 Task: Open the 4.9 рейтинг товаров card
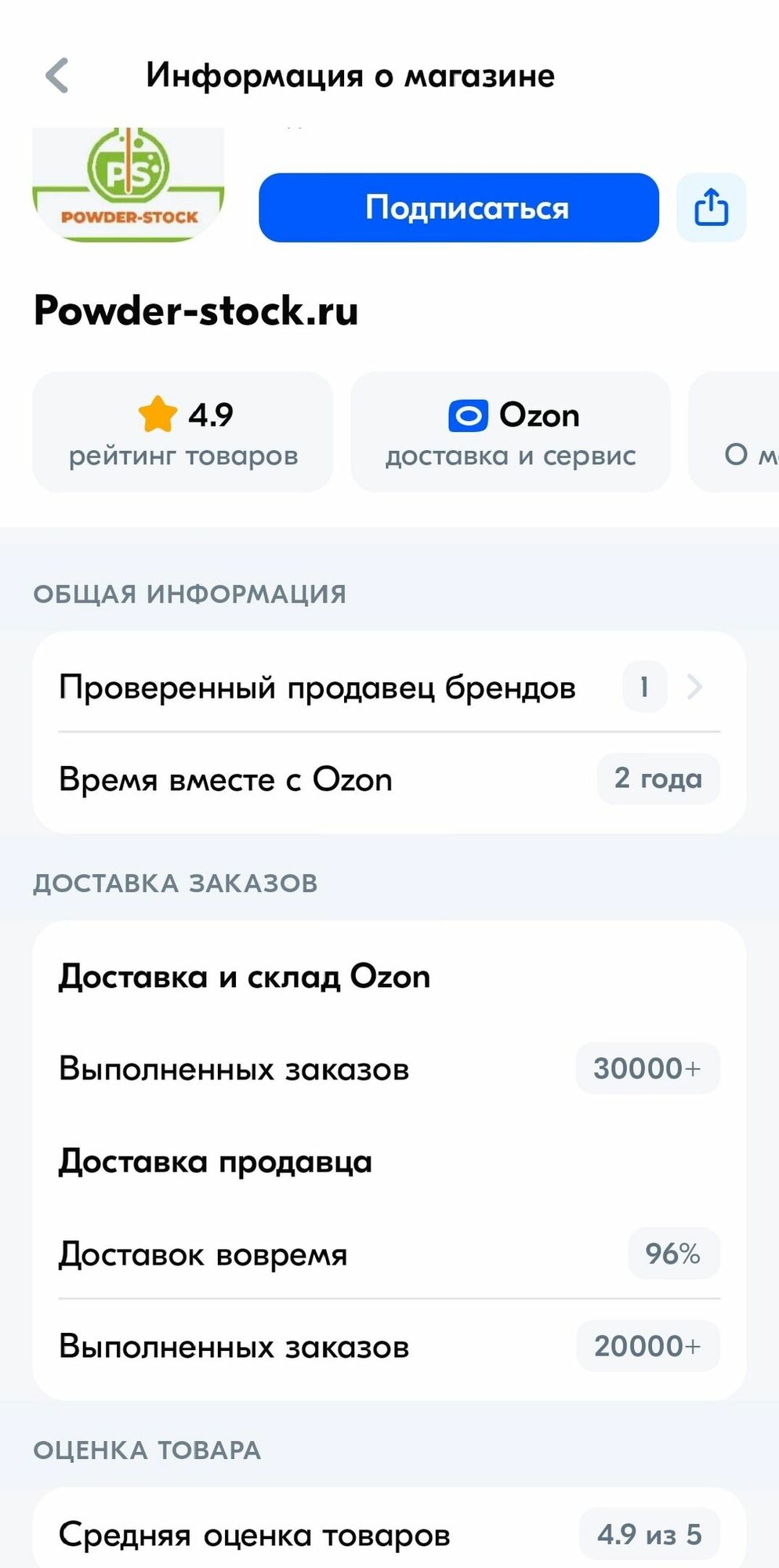(183, 432)
